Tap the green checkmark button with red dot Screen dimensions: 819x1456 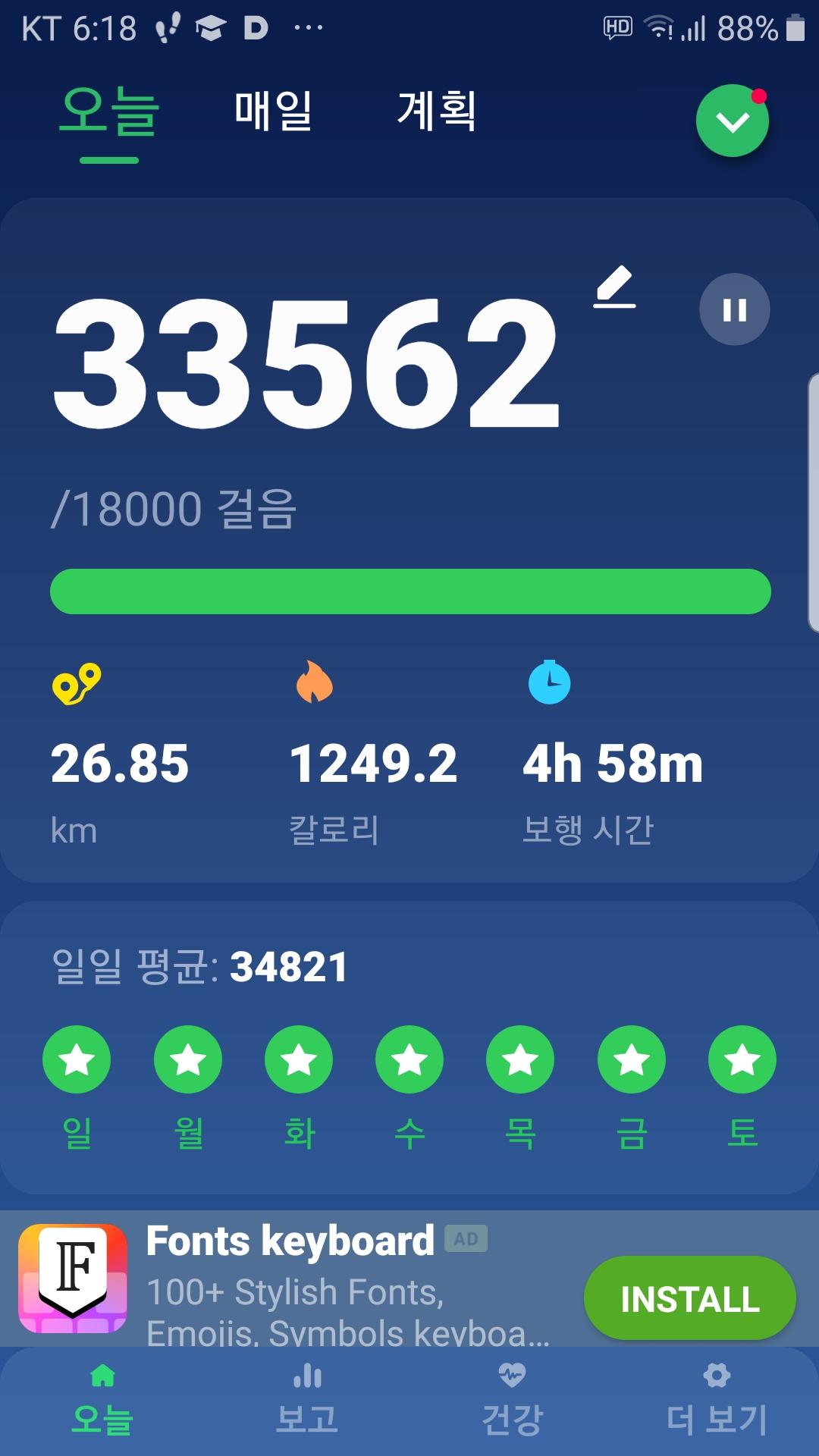click(732, 121)
